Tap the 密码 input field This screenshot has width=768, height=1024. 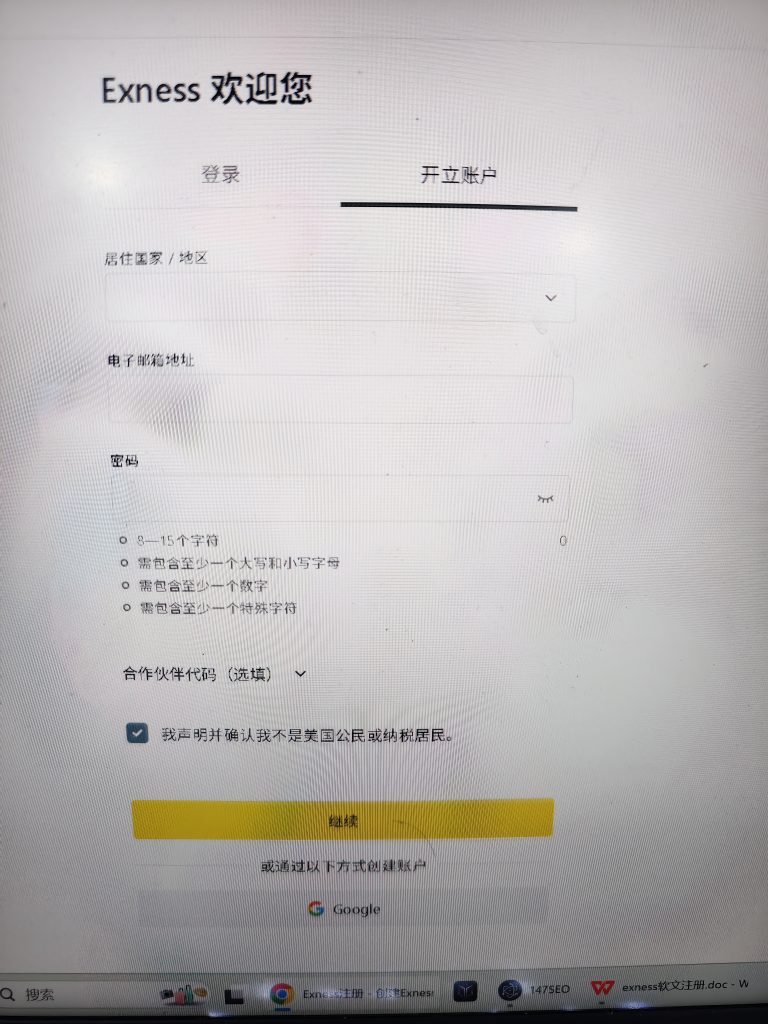pos(320,498)
